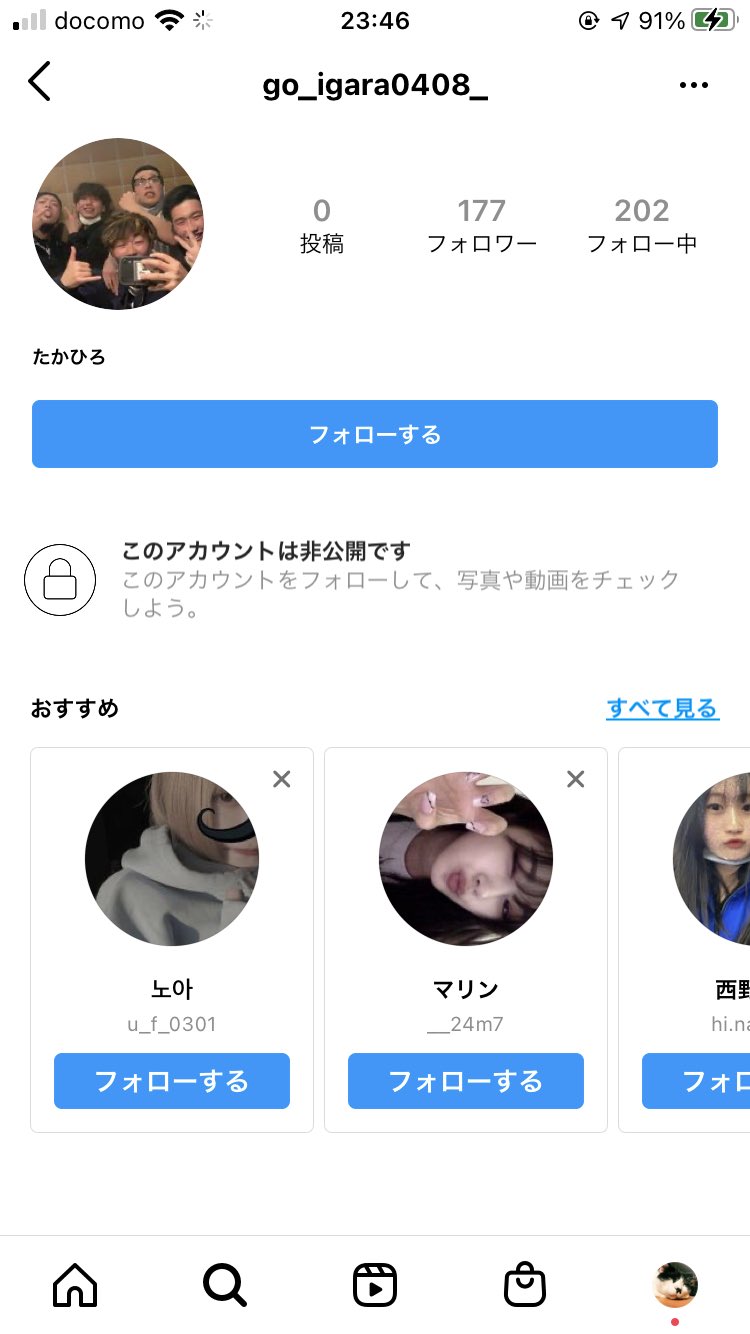The width and height of the screenshot is (750, 1334).
Task: Open the Reels tab
Action: tap(375, 1285)
